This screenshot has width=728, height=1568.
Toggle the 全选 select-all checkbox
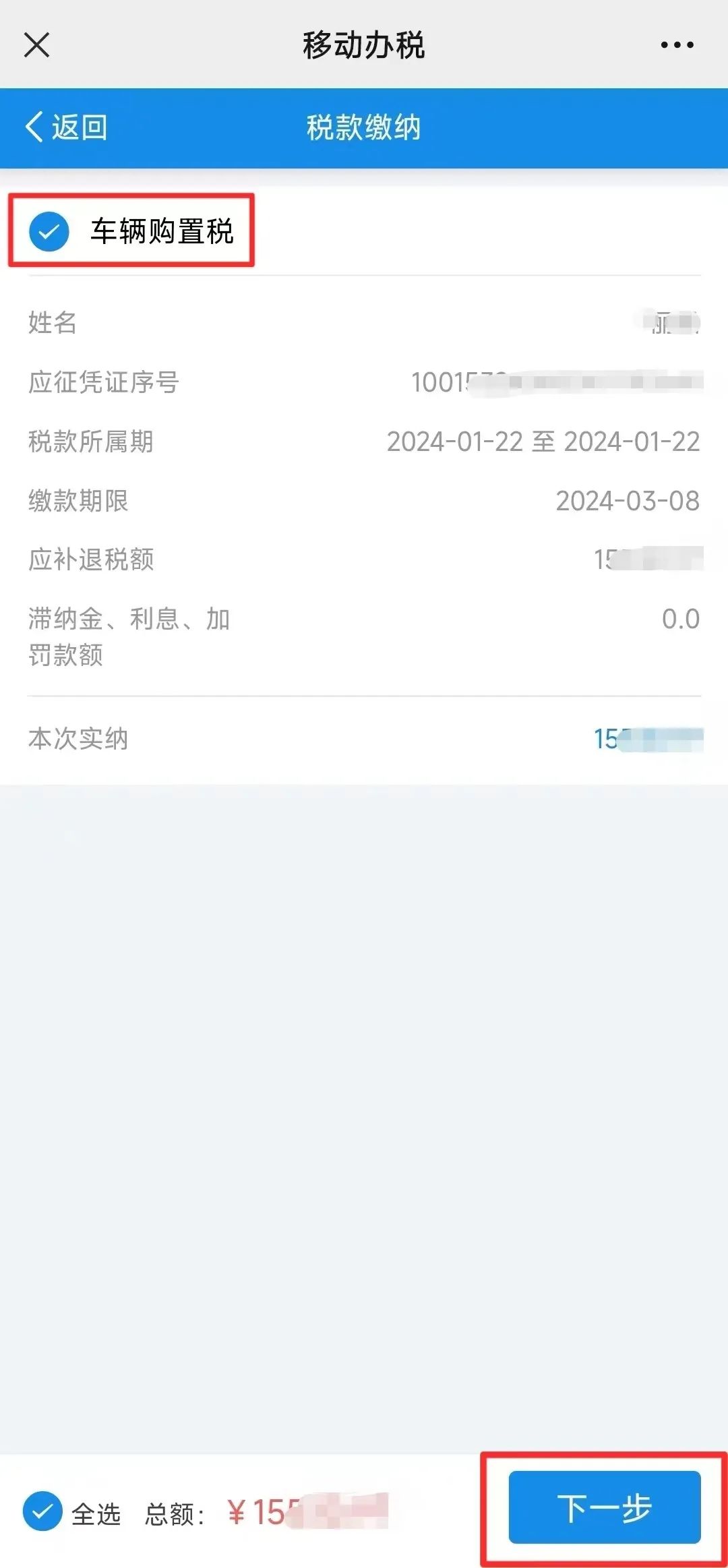coord(42,1511)
